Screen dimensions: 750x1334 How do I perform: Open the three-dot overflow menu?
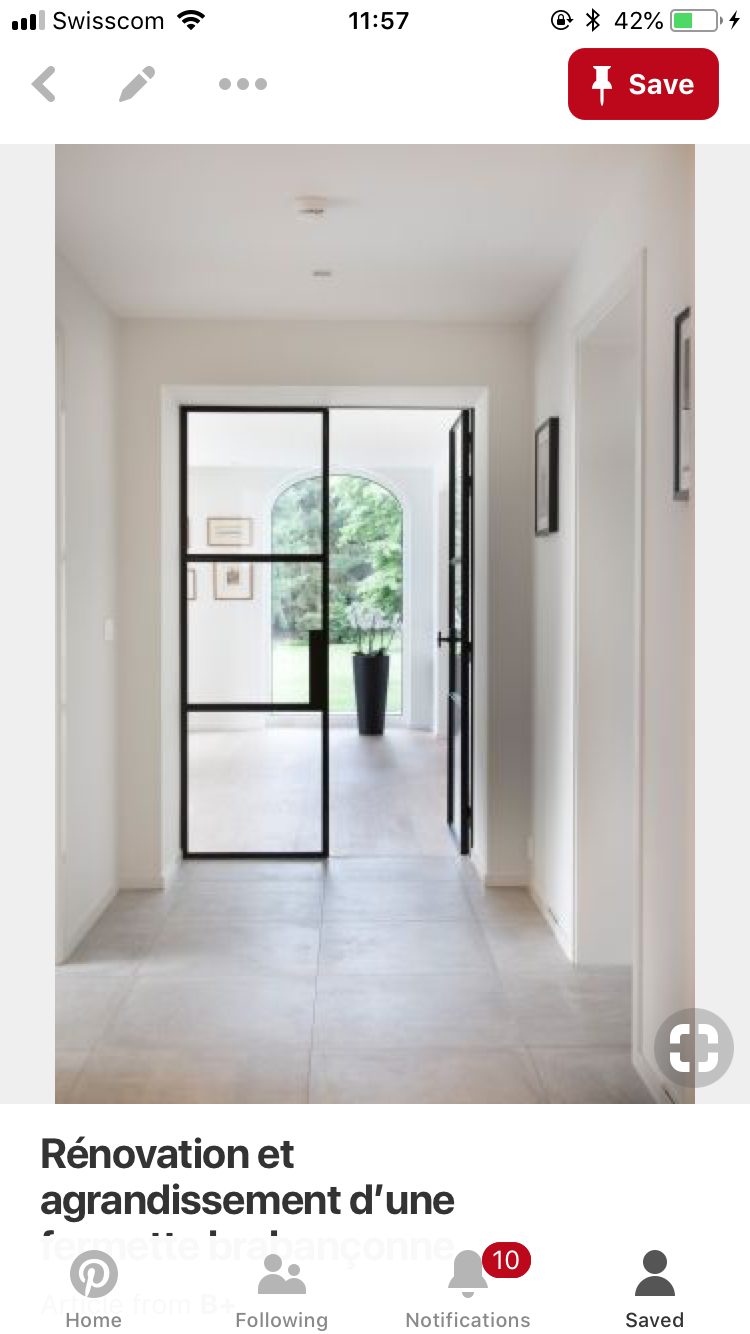243,84
